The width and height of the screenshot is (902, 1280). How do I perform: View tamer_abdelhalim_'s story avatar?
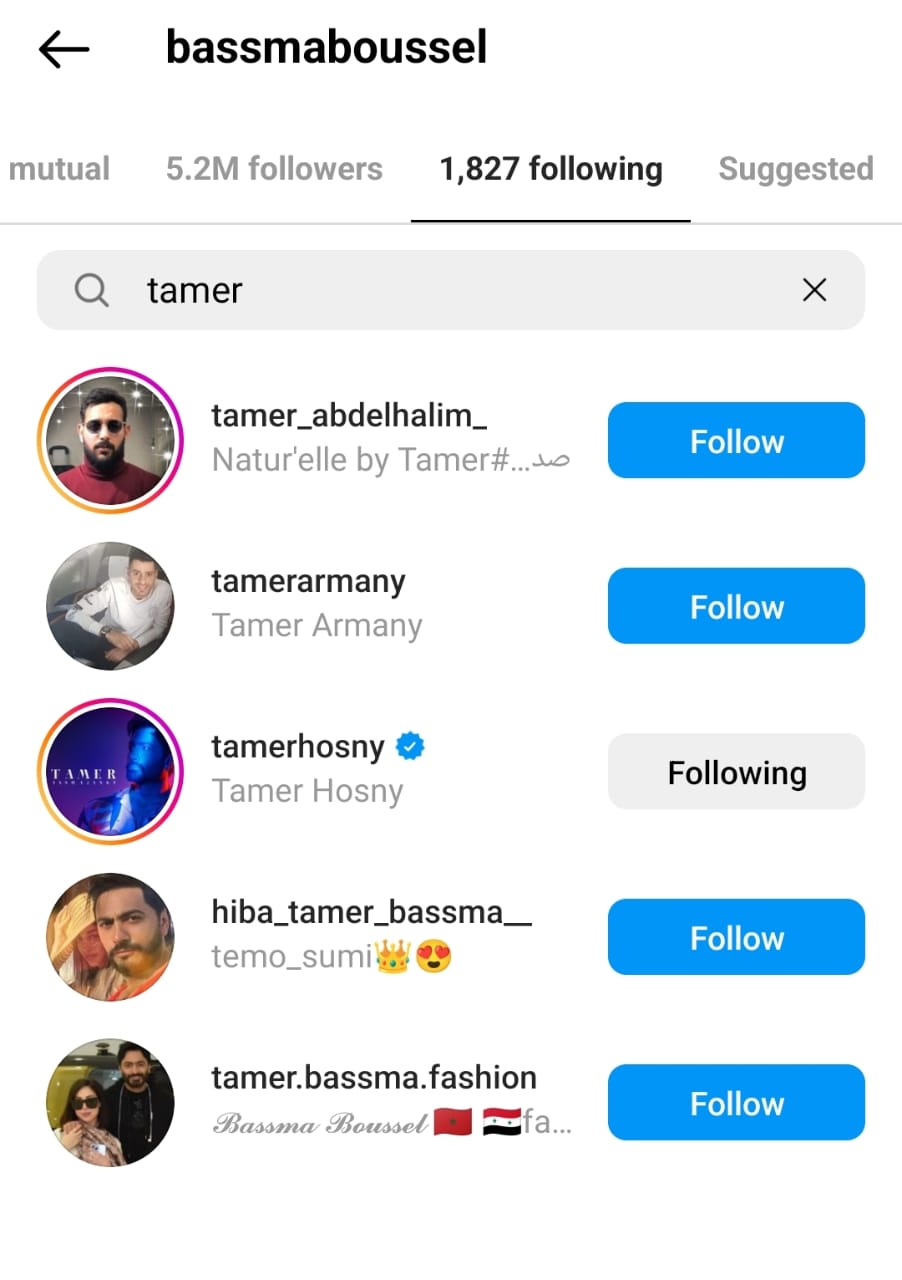coord(110,441)
